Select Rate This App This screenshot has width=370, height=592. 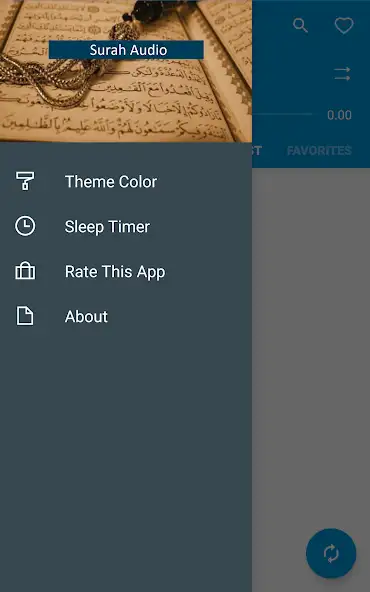coord(126,271)
